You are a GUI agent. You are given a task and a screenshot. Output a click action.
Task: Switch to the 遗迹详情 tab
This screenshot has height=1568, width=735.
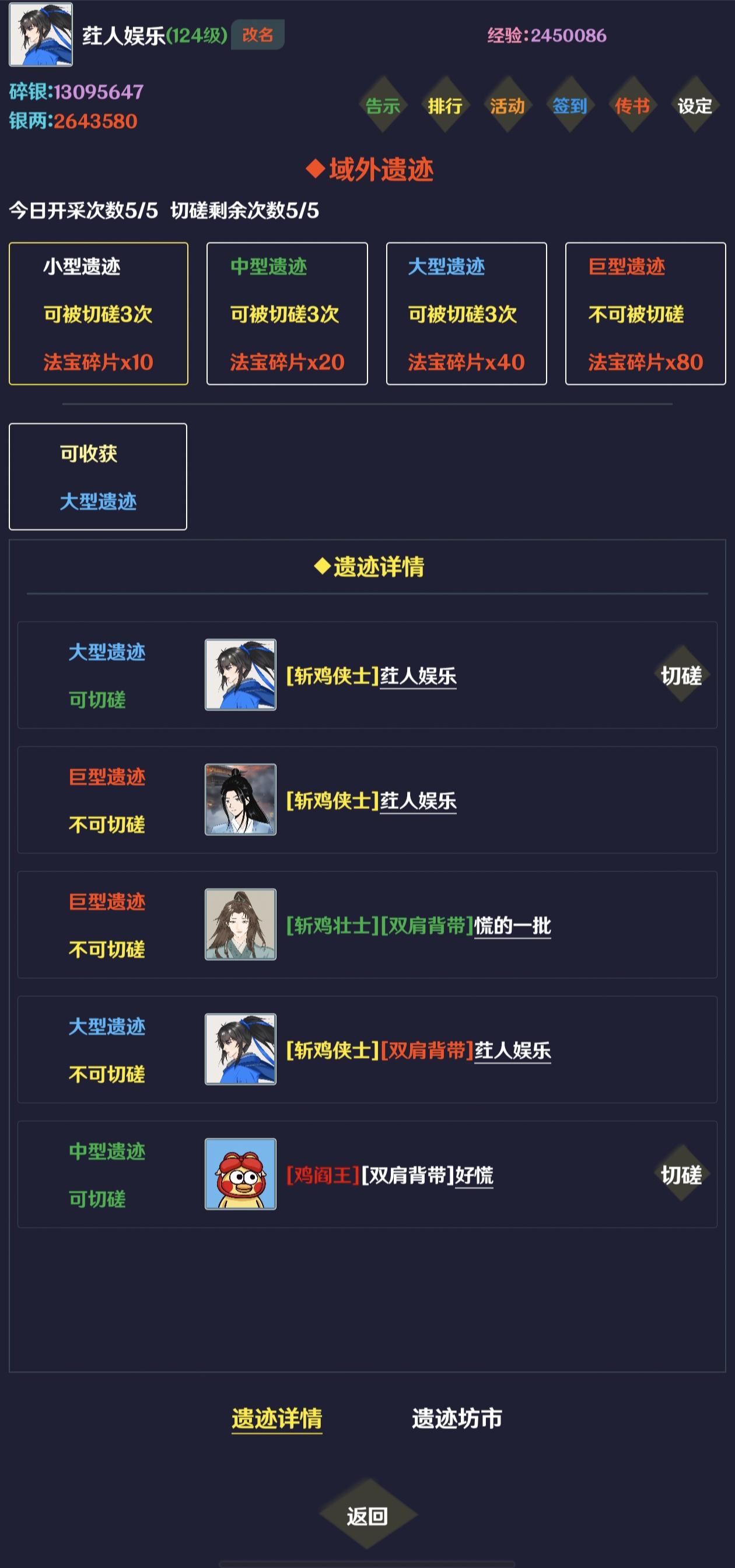tap(277, 1418)
